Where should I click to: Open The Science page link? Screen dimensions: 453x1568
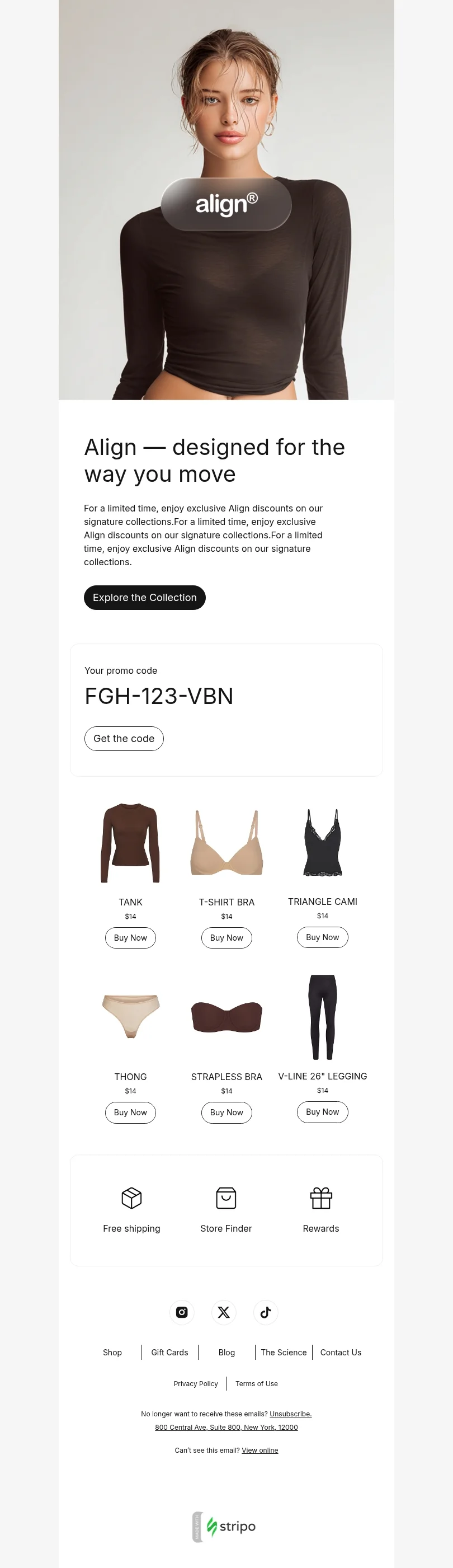click(284, 1352)
